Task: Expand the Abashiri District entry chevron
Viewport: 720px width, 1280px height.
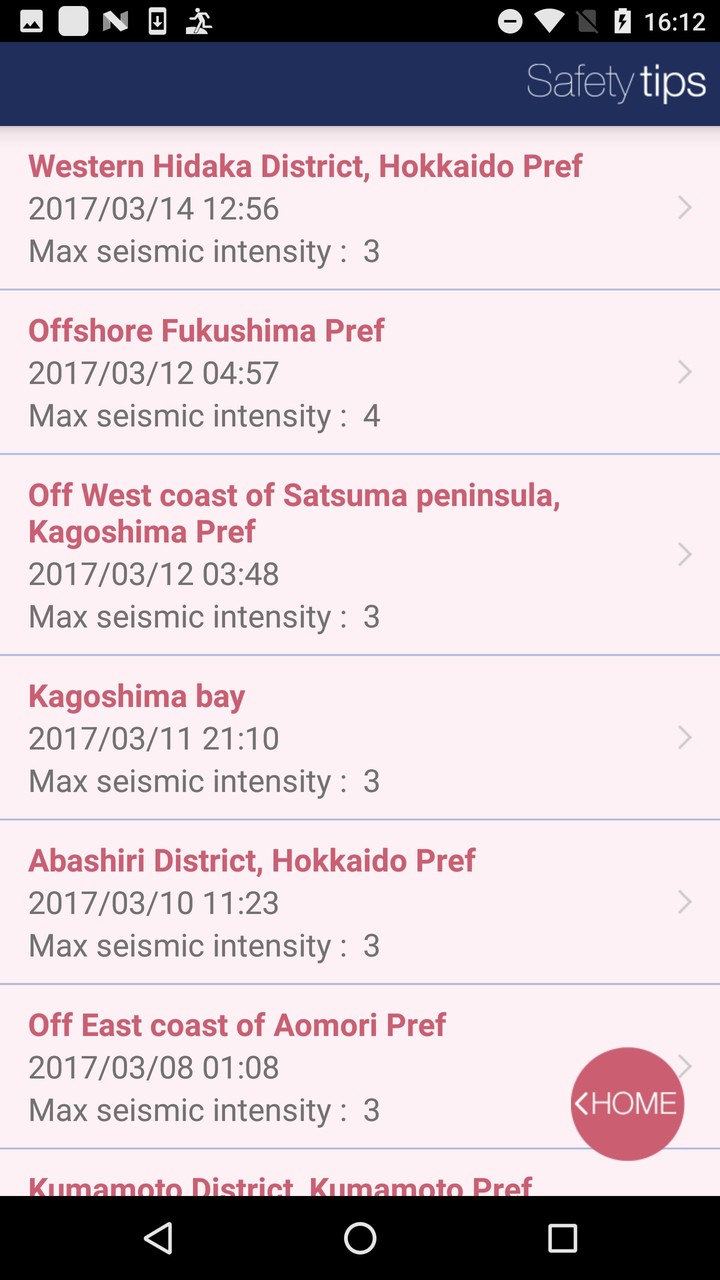Action: tap(685, 901)
